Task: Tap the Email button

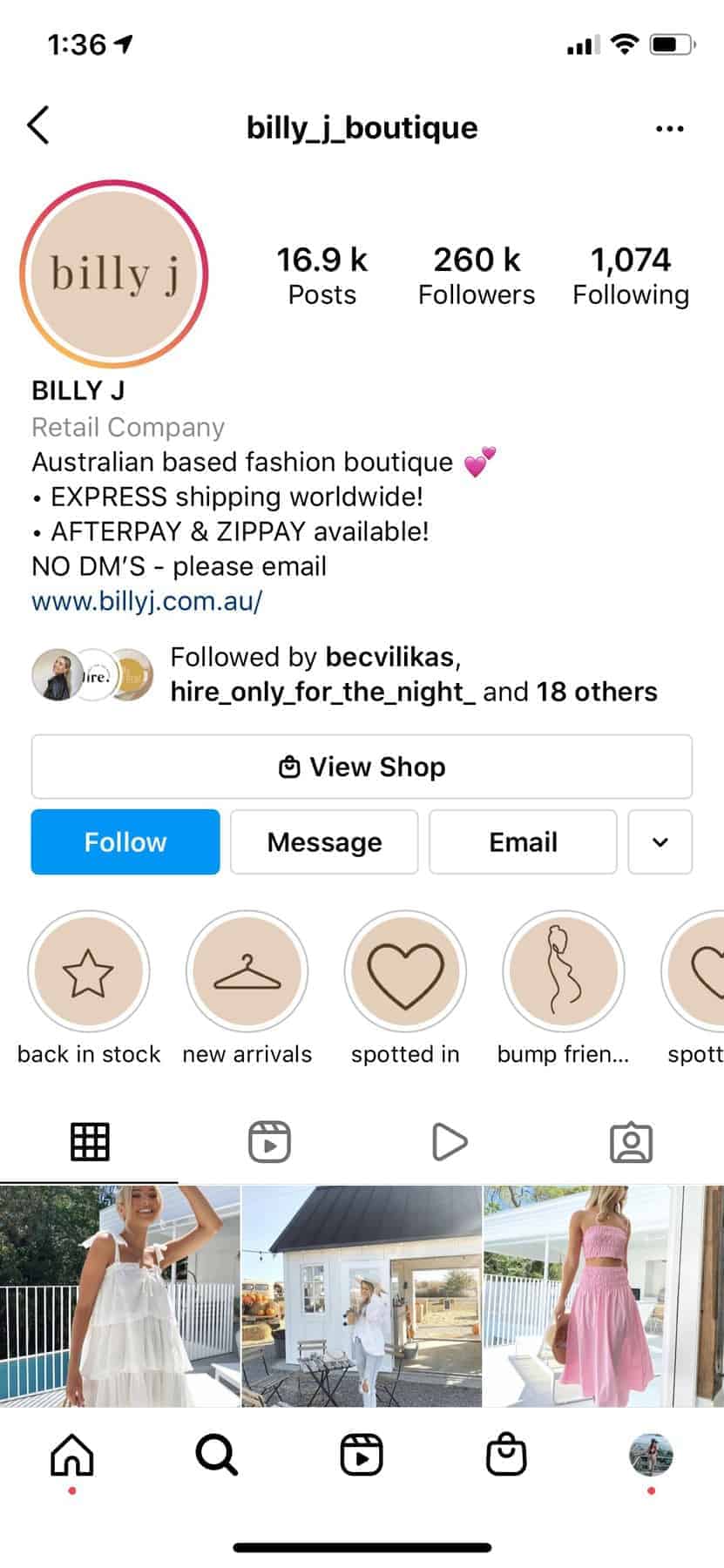Action: tap(523, 841)
